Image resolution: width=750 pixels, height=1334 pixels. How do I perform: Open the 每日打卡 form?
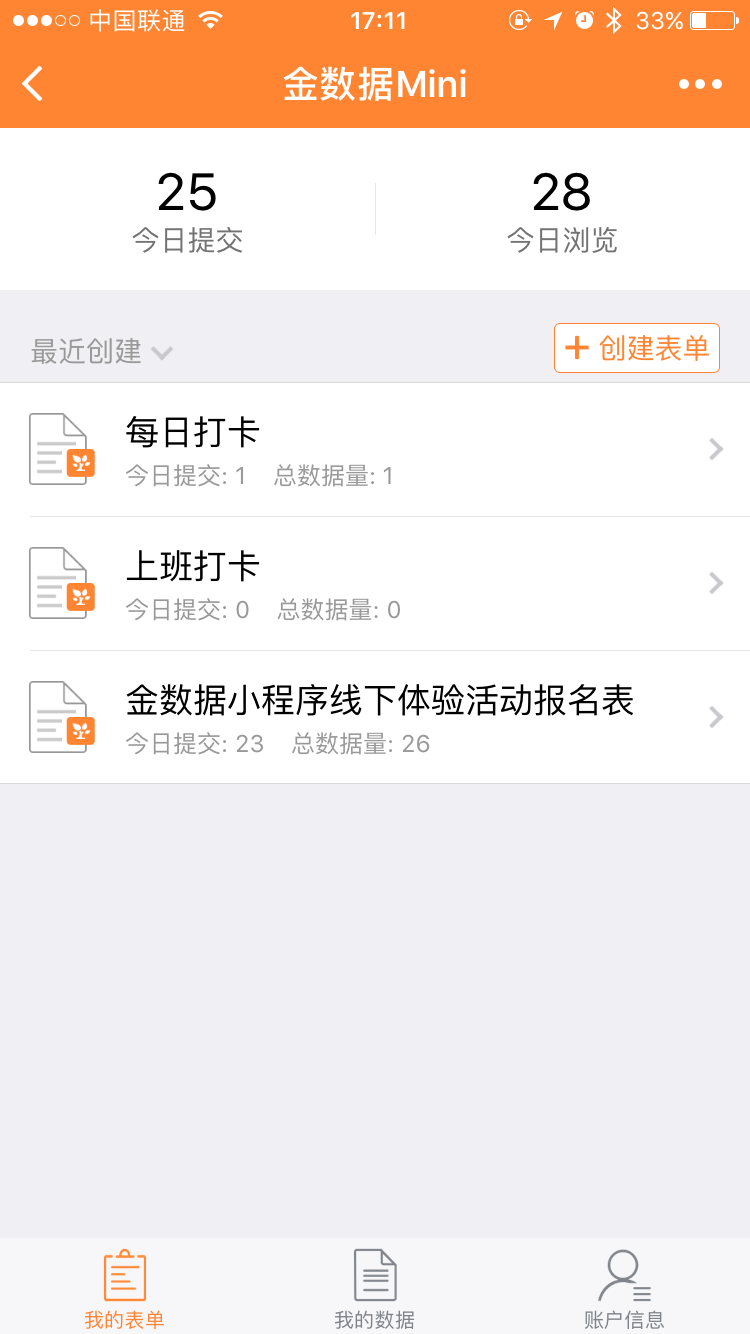pyautogui.click(x=375, y=449)
